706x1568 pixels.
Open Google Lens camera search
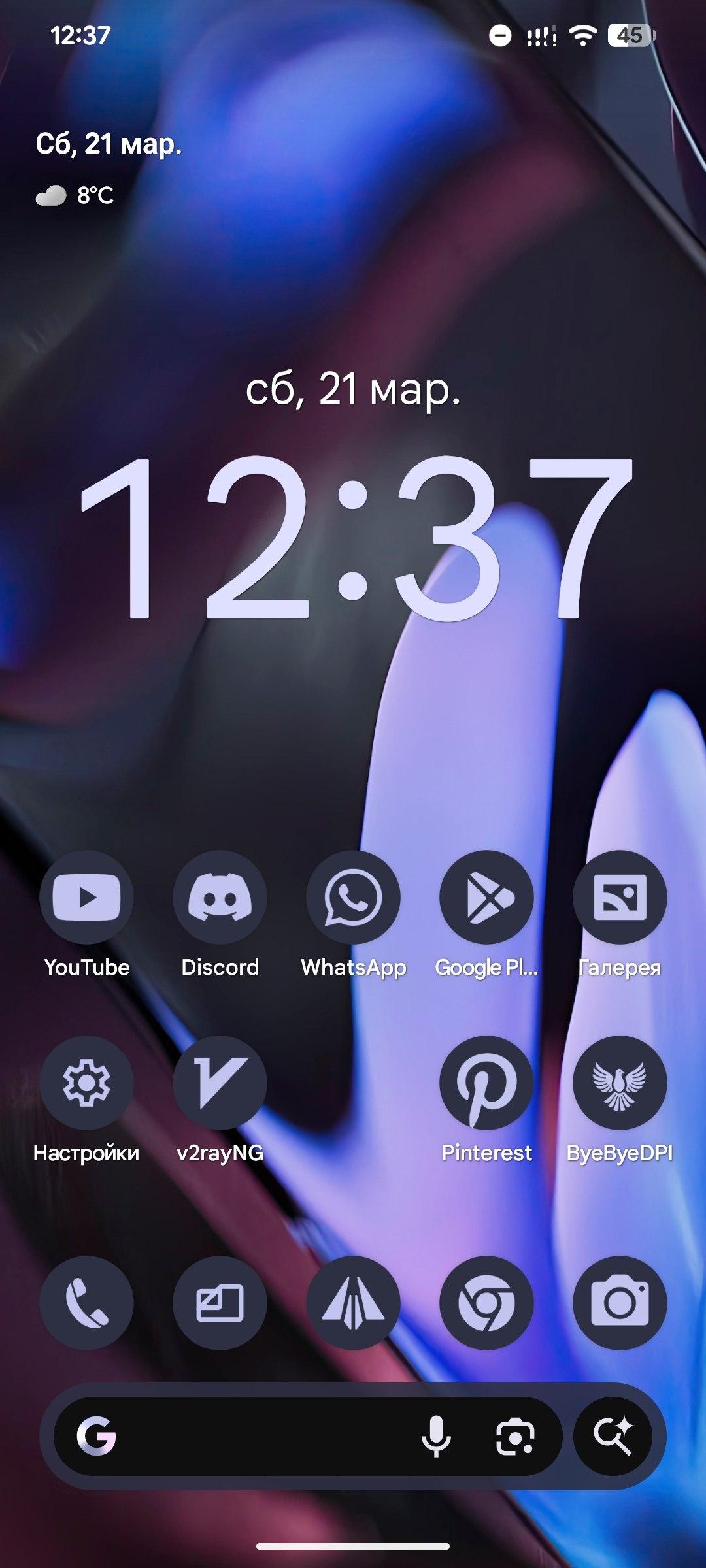click(515, 1436)
